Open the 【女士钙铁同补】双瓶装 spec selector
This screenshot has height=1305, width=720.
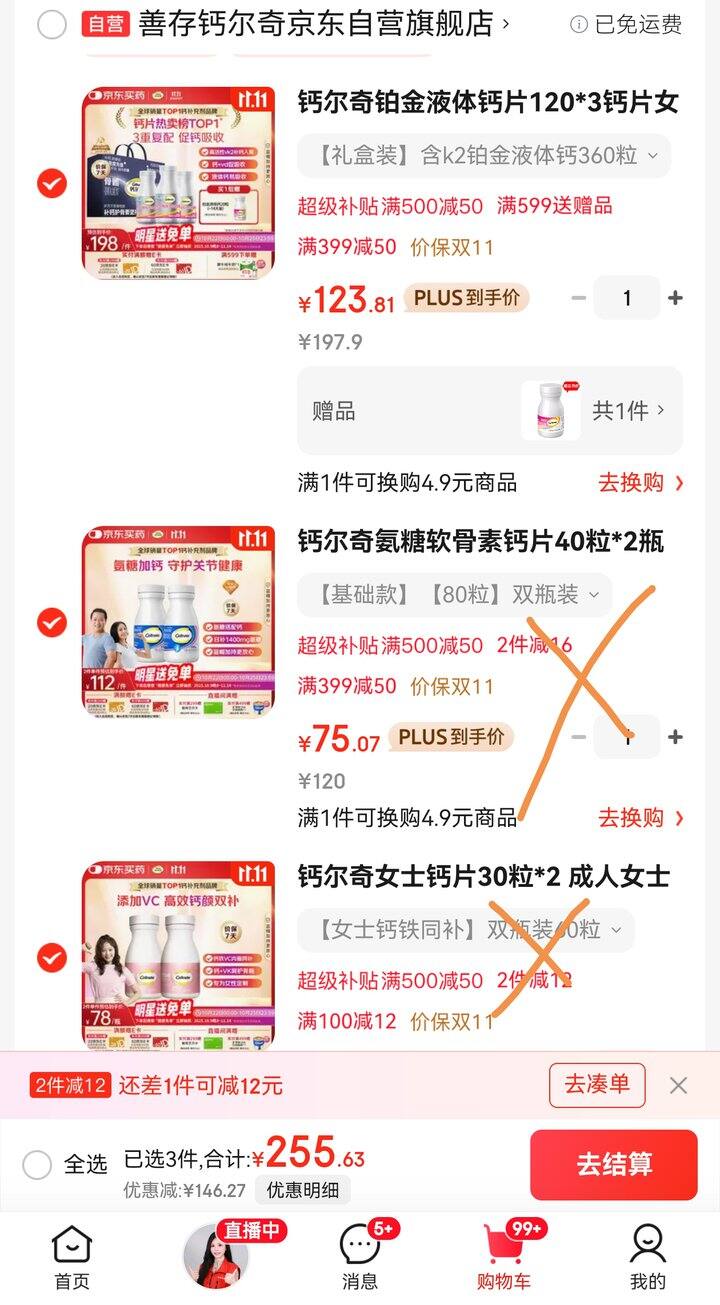pos(468,930)
